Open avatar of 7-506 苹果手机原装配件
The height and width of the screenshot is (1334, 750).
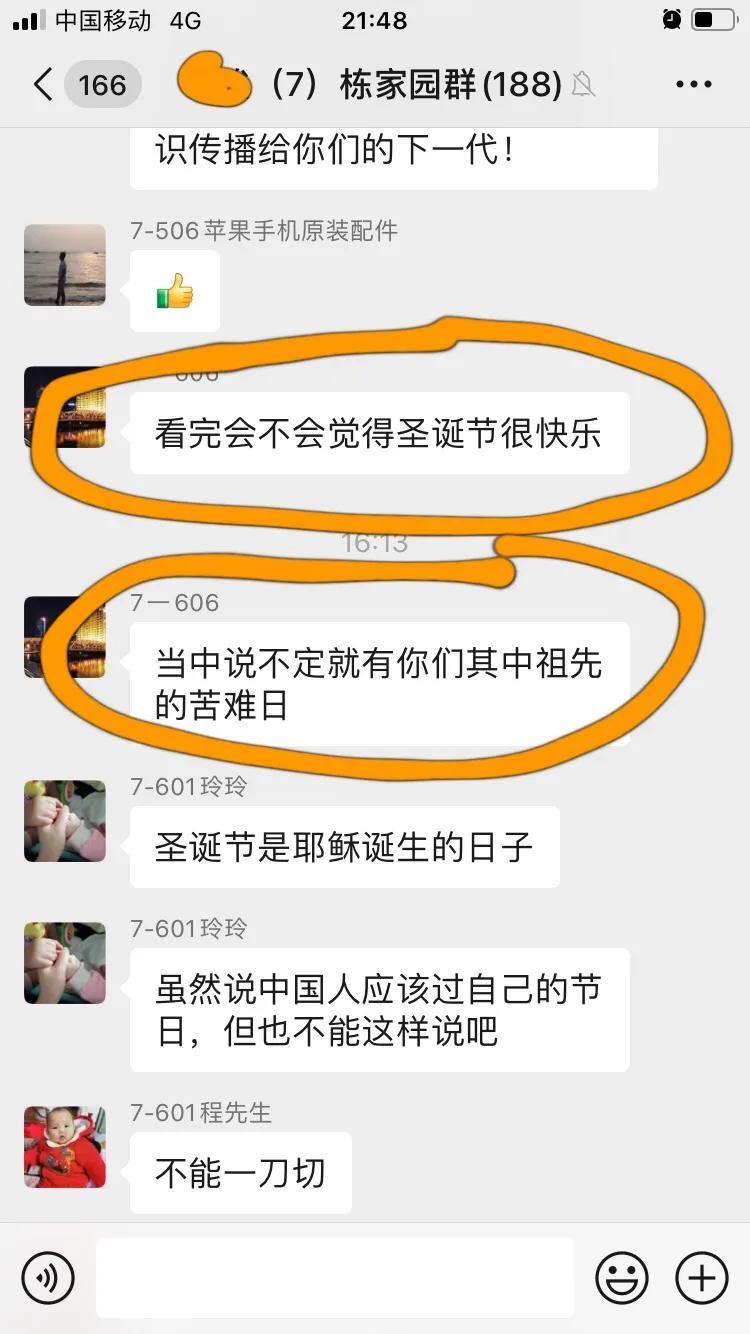point(65,265)
